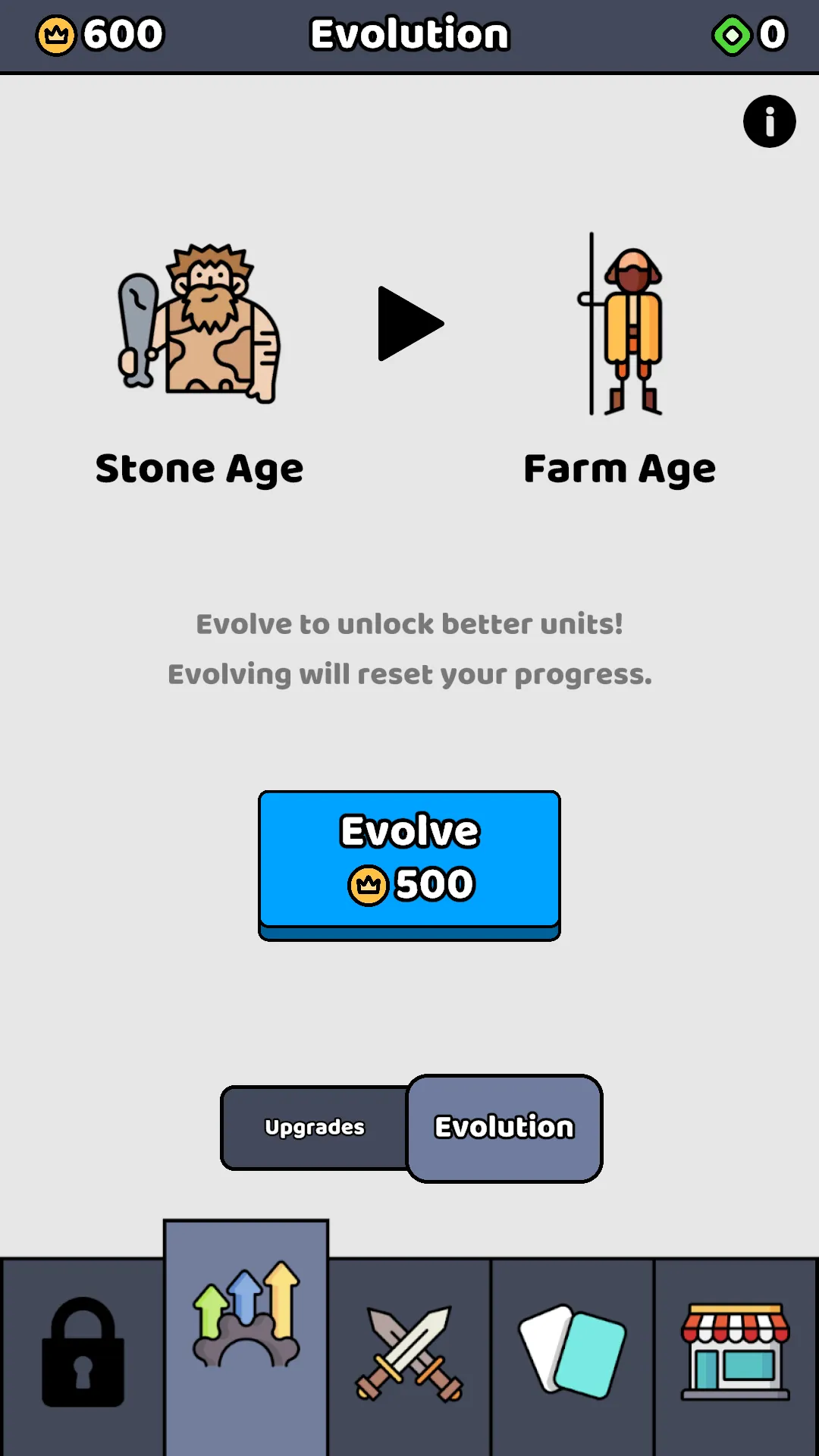Select the Evolution tab
This screenshot has width=819, height=1456.
coord(504,1128)
